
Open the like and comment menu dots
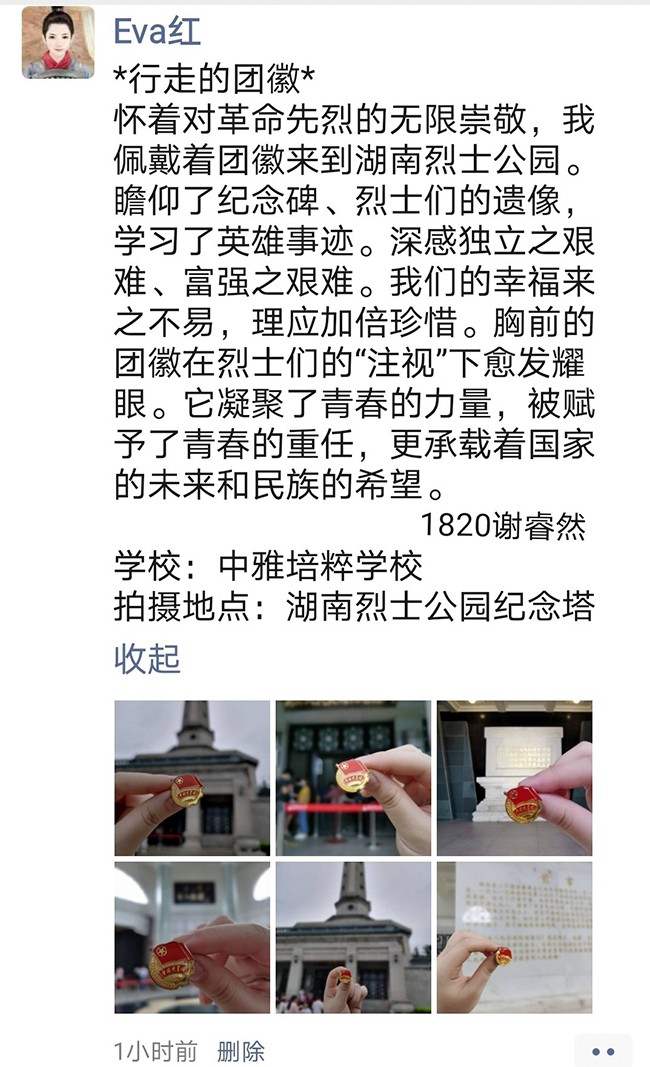pyautogui.click(x=602, y=1051)
